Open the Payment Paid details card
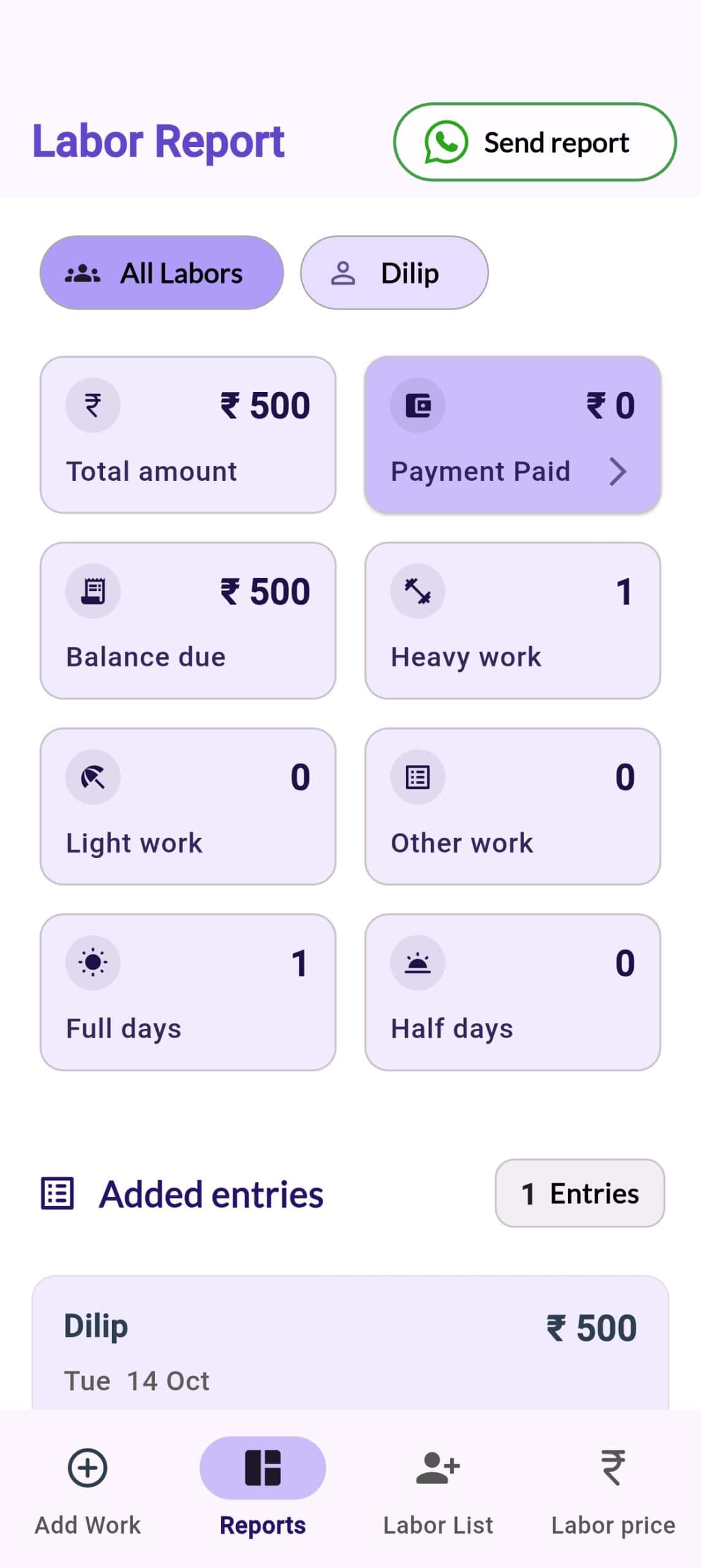Screen dimensions: 701x1568 512,435
